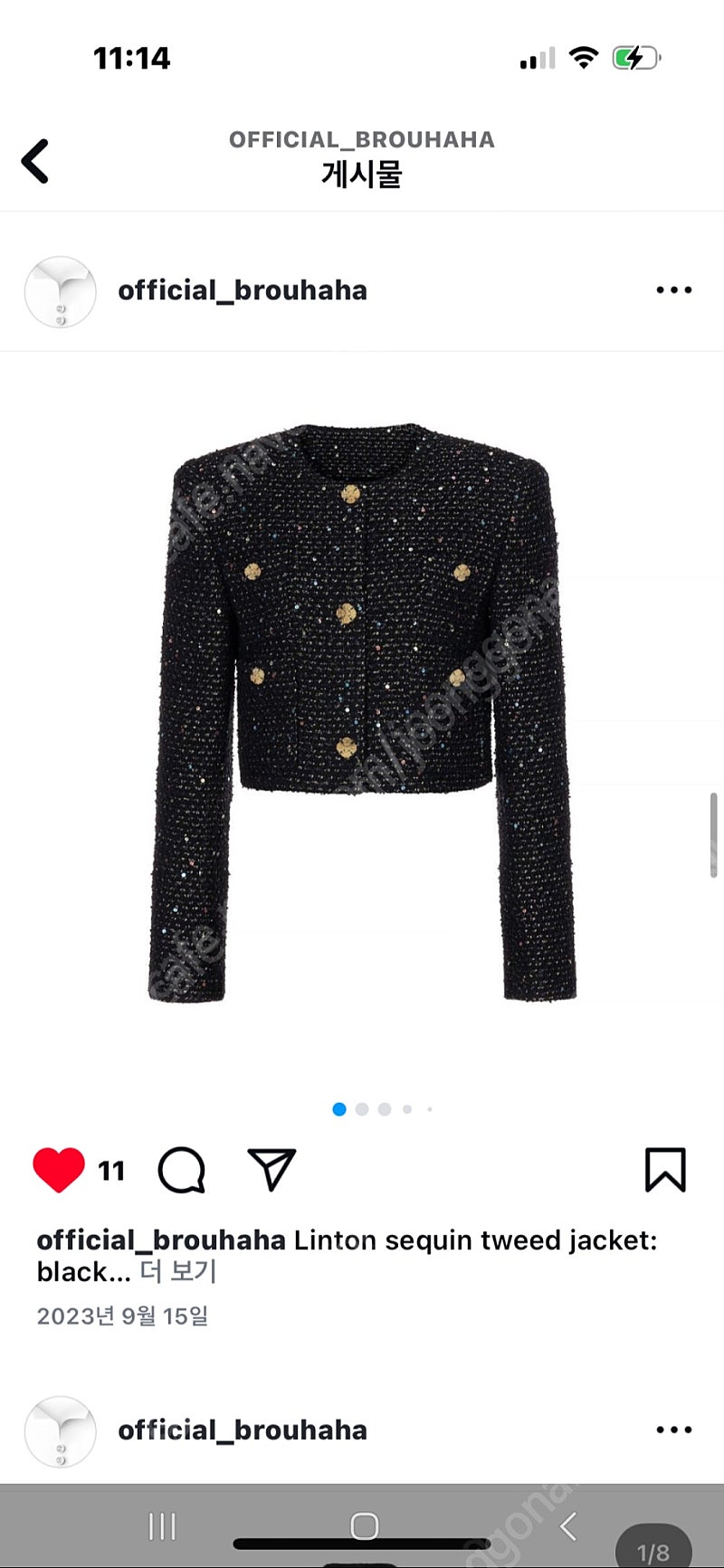Viewport: 724px width, 1568px height.
Task: Open comments on the jacket post
Action: [181, 1170]
